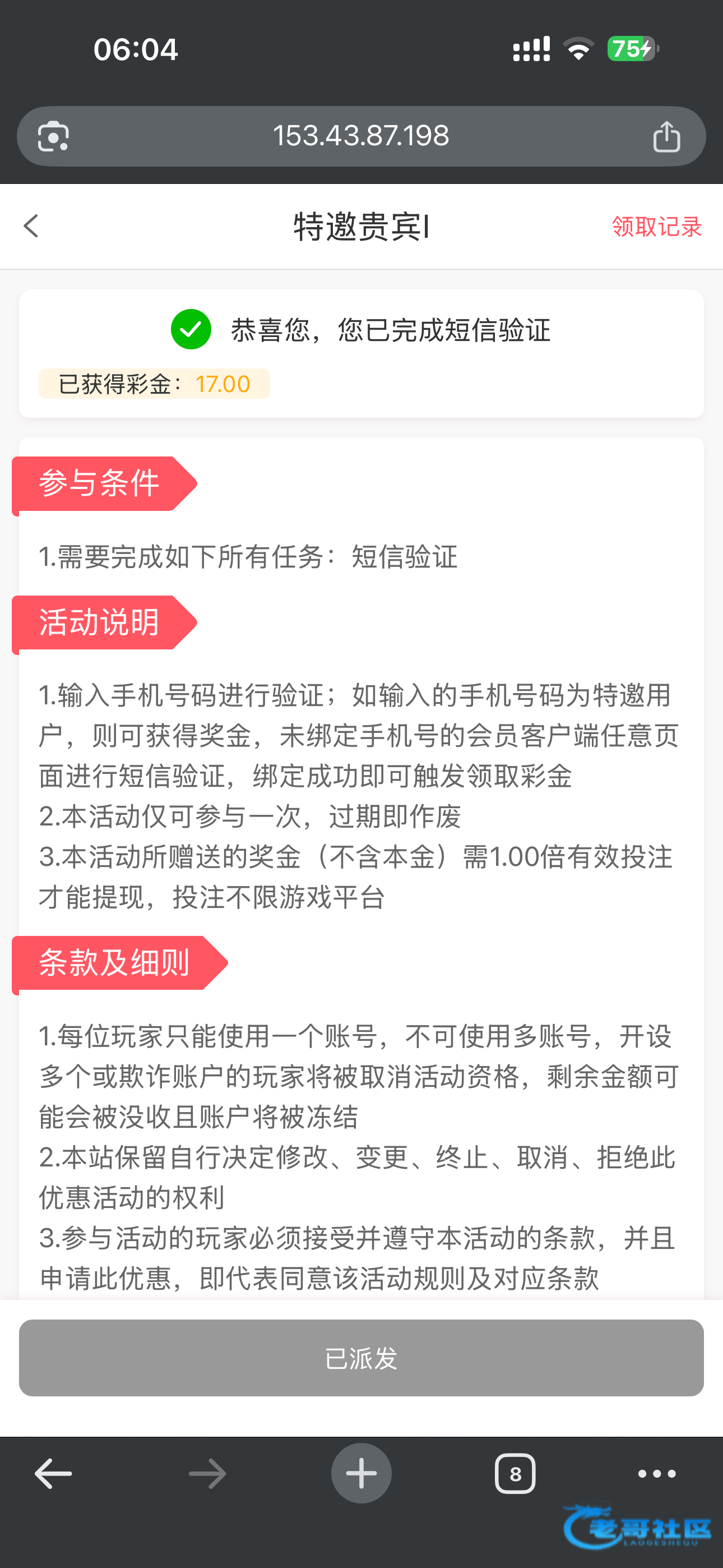Viewport: 723px width, 1568px height.
Task: Open a new tab with the plus button
Action: pos(361,1474)
